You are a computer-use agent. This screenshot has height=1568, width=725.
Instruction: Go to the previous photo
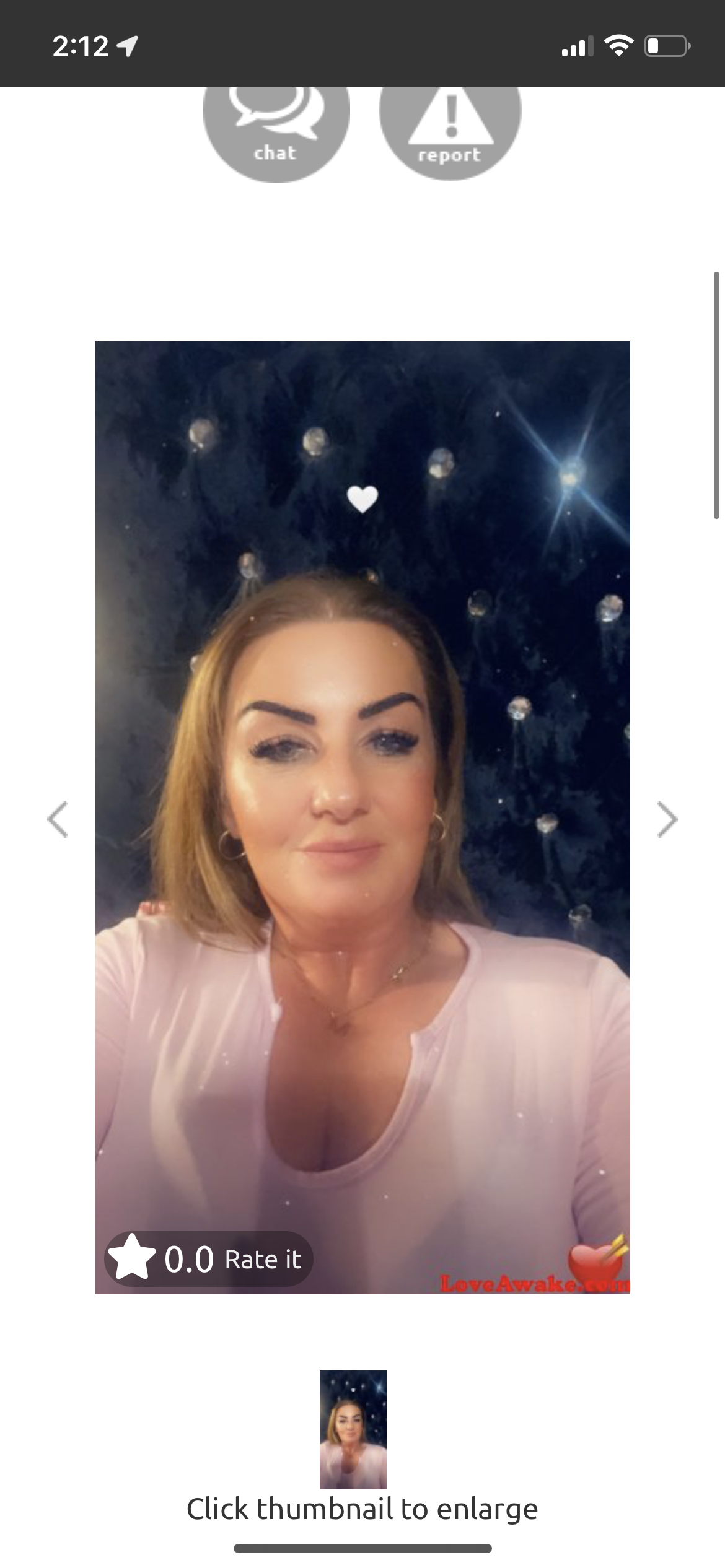pos(58,819)
